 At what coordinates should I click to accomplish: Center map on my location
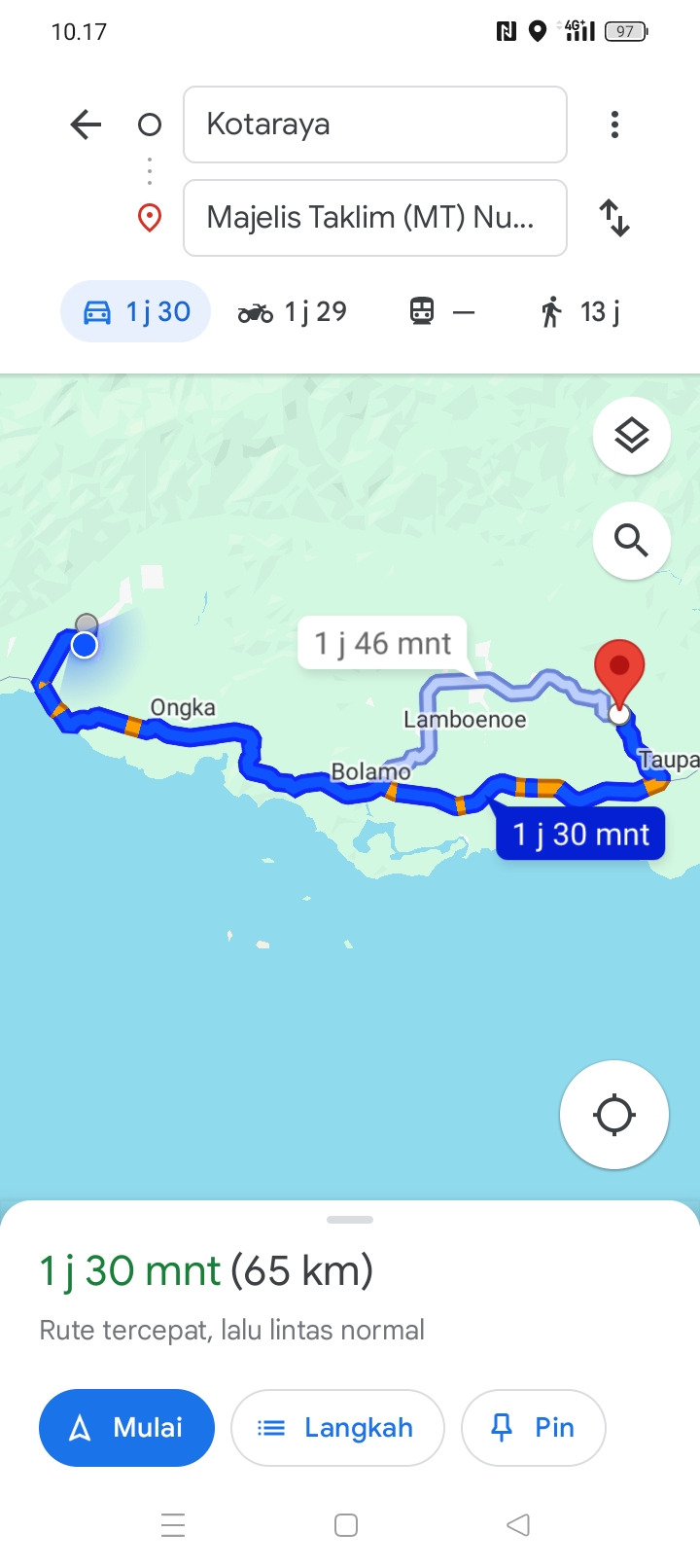[x=614, y=1115]
